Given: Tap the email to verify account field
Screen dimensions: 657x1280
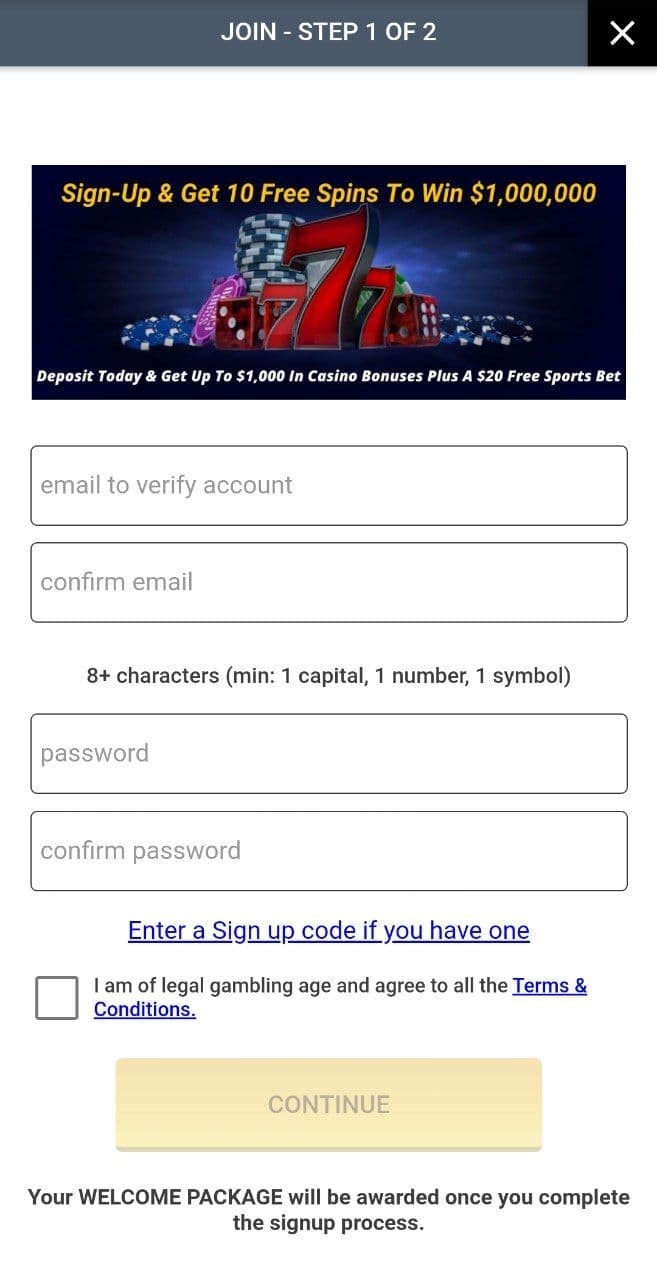Looking at the screenshot, I should click(329, 485).
